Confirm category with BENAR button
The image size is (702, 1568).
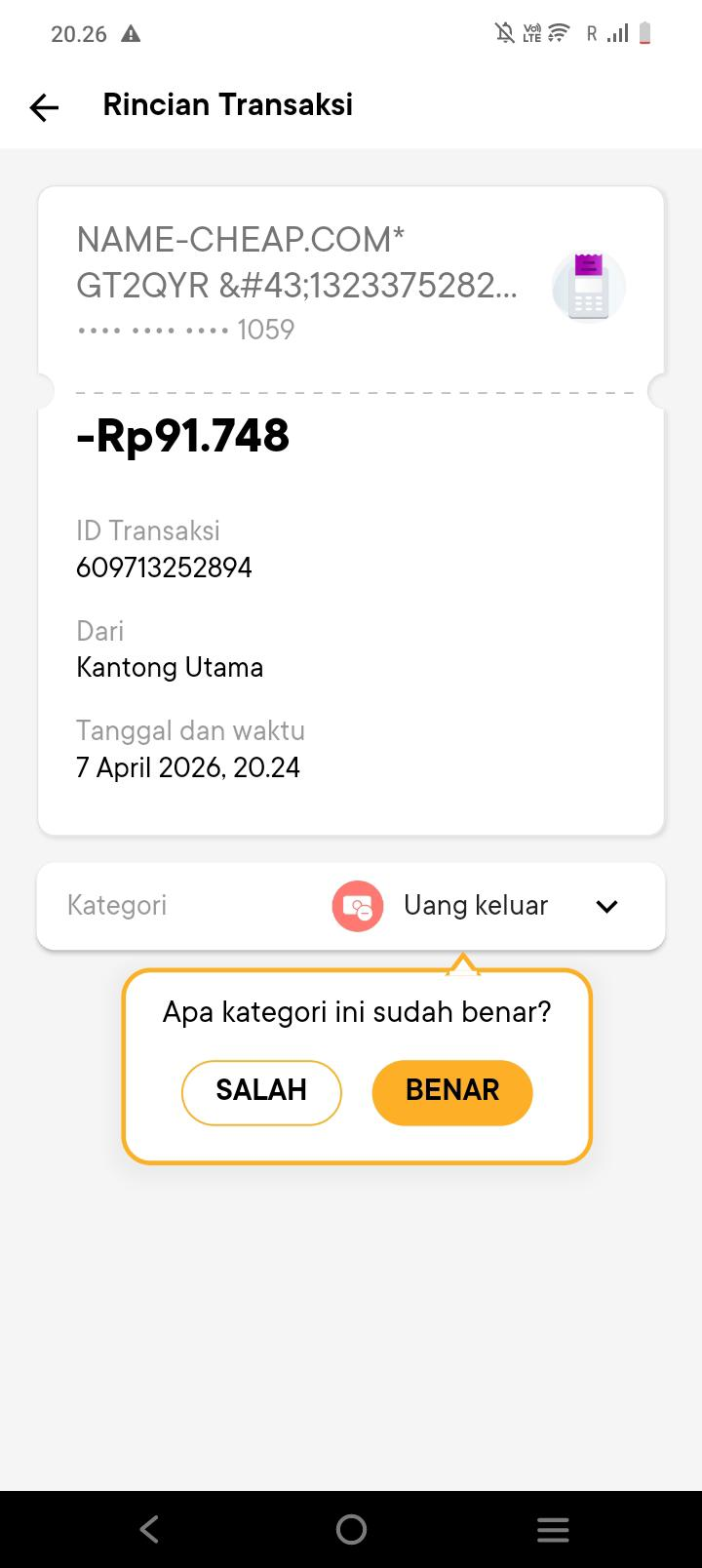[x=452, y=1091]
